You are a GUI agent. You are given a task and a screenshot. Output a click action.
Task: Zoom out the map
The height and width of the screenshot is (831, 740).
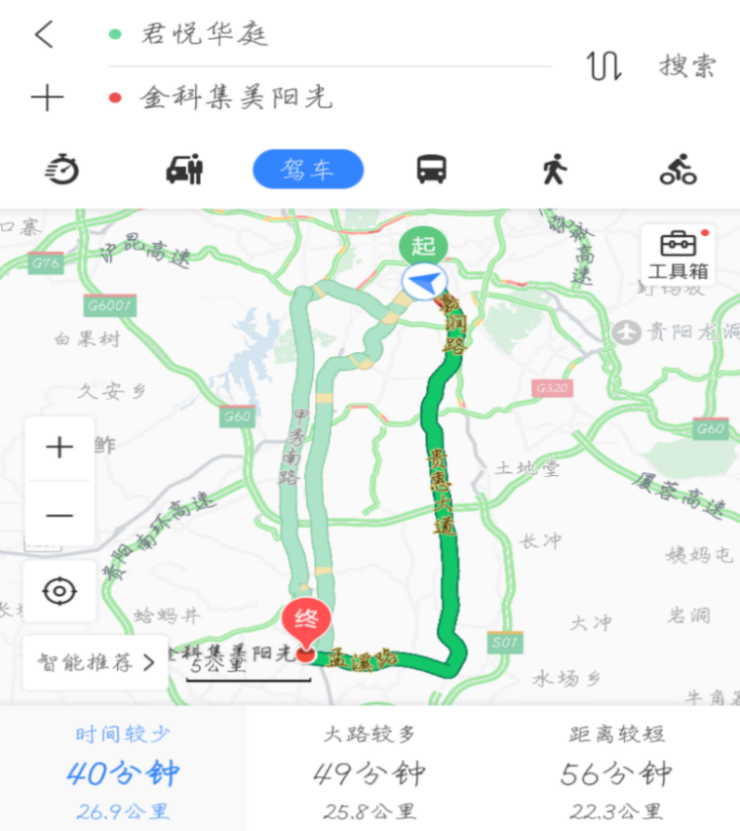(60, 514)
